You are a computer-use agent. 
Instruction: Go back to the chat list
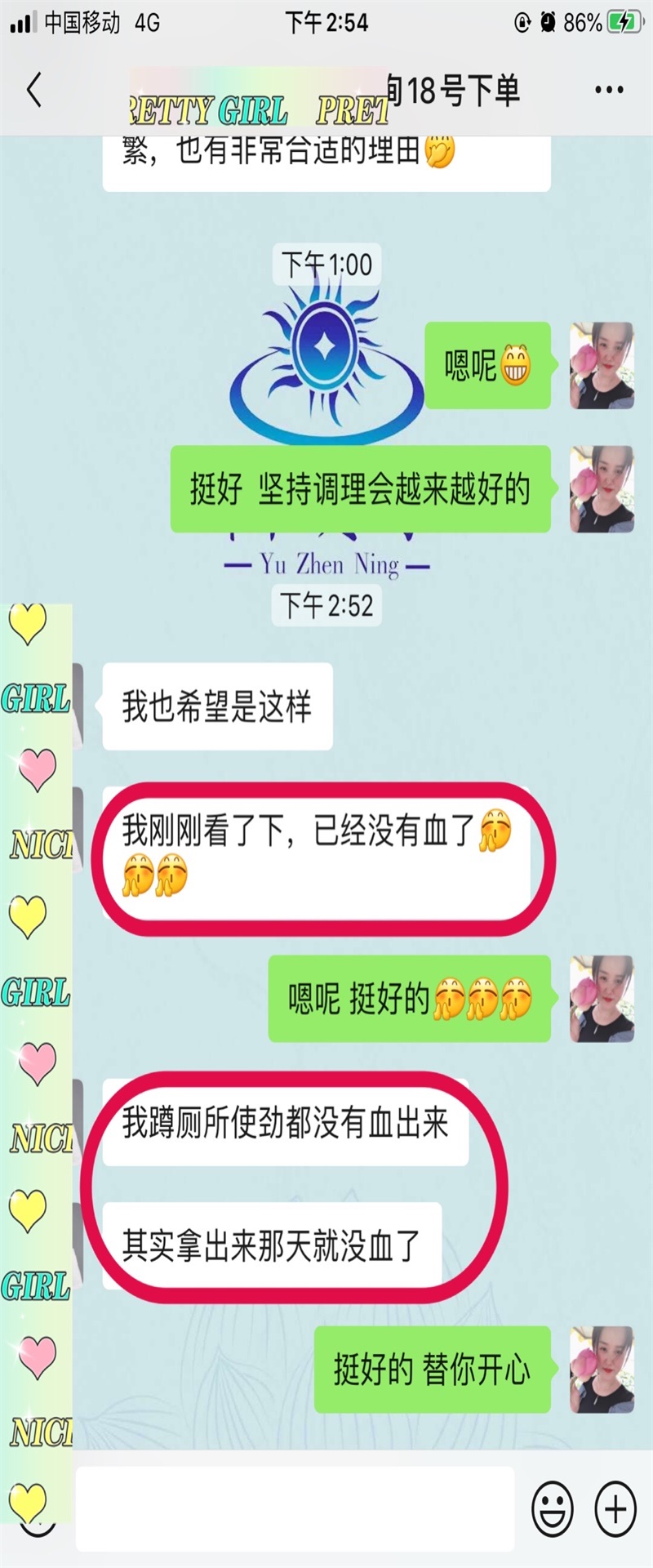[x=34, y=90]
